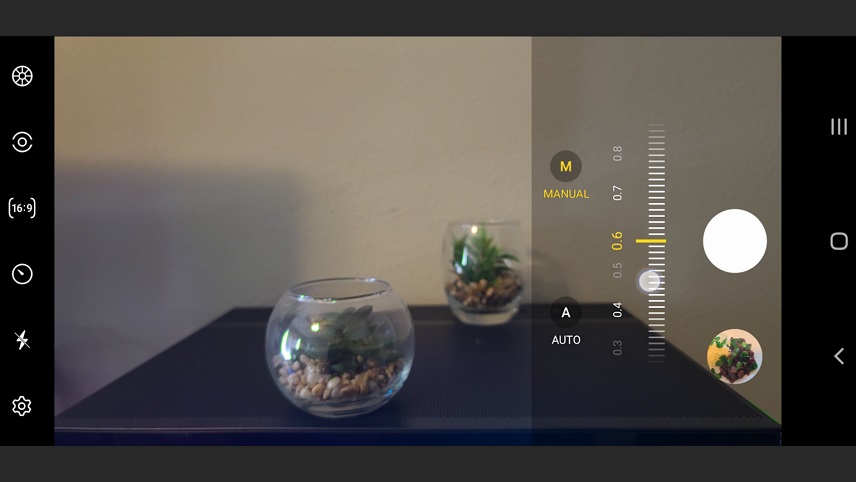The image size is (856, 482).
Task: Open the recent apps view
Action: 838,127
